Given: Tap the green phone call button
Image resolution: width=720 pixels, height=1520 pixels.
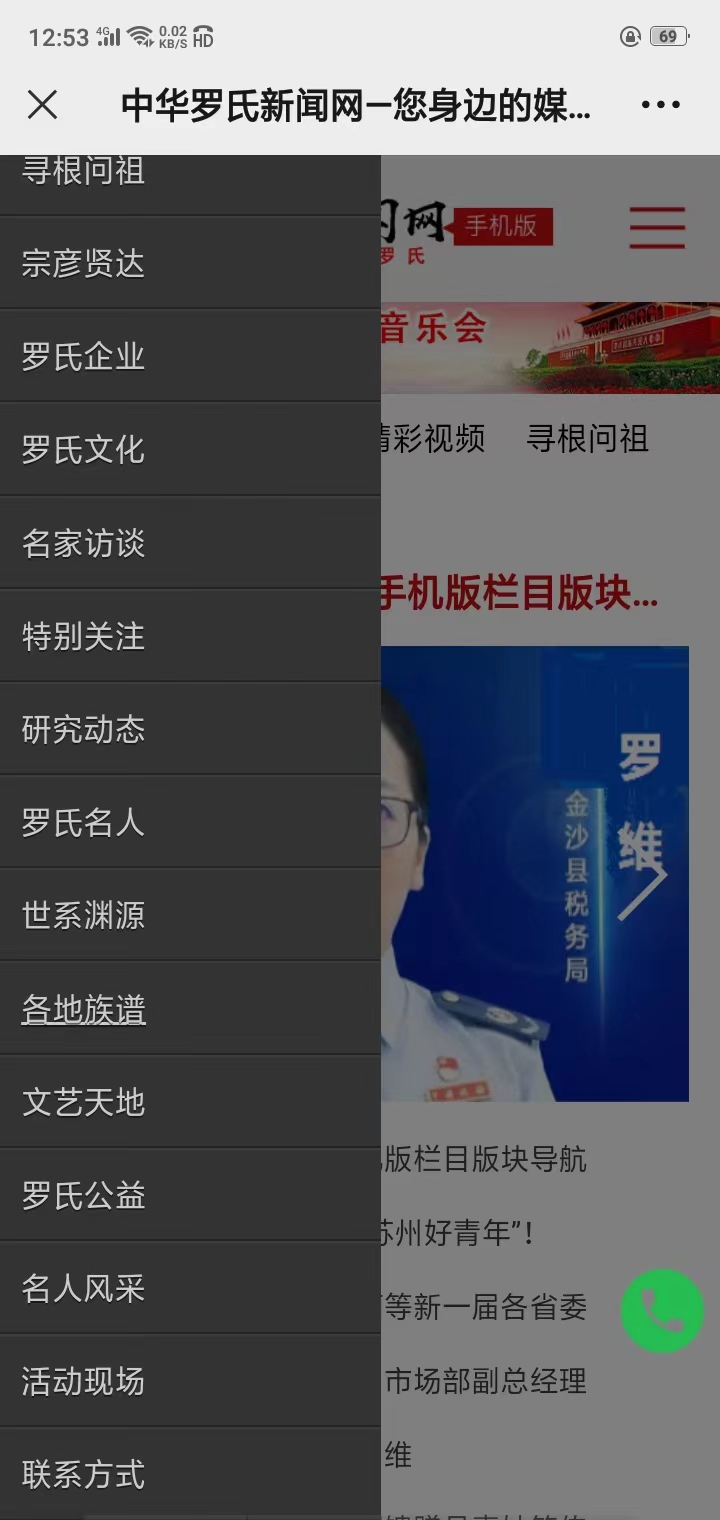Looking at the screenshot, I should 662,1311.
